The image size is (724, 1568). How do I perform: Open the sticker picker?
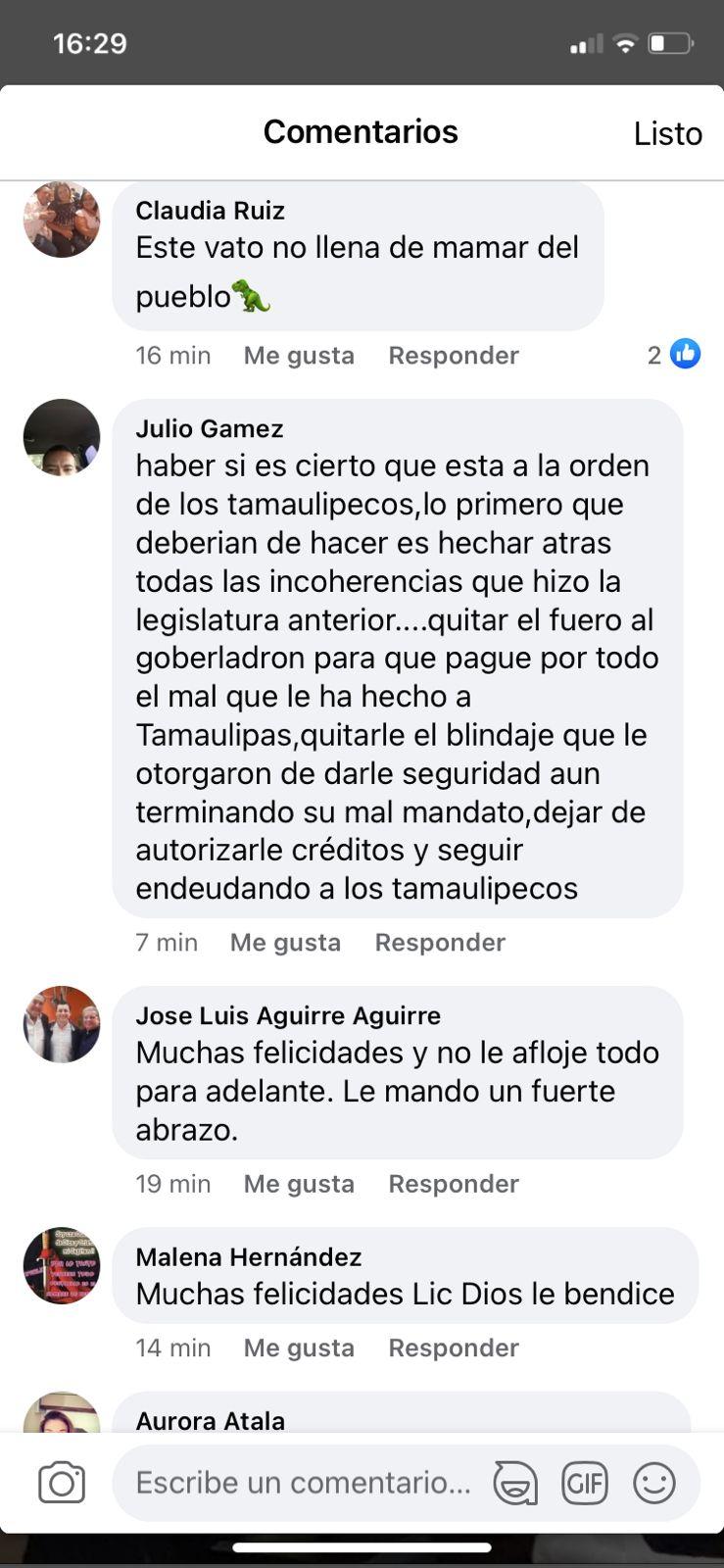515,1482
